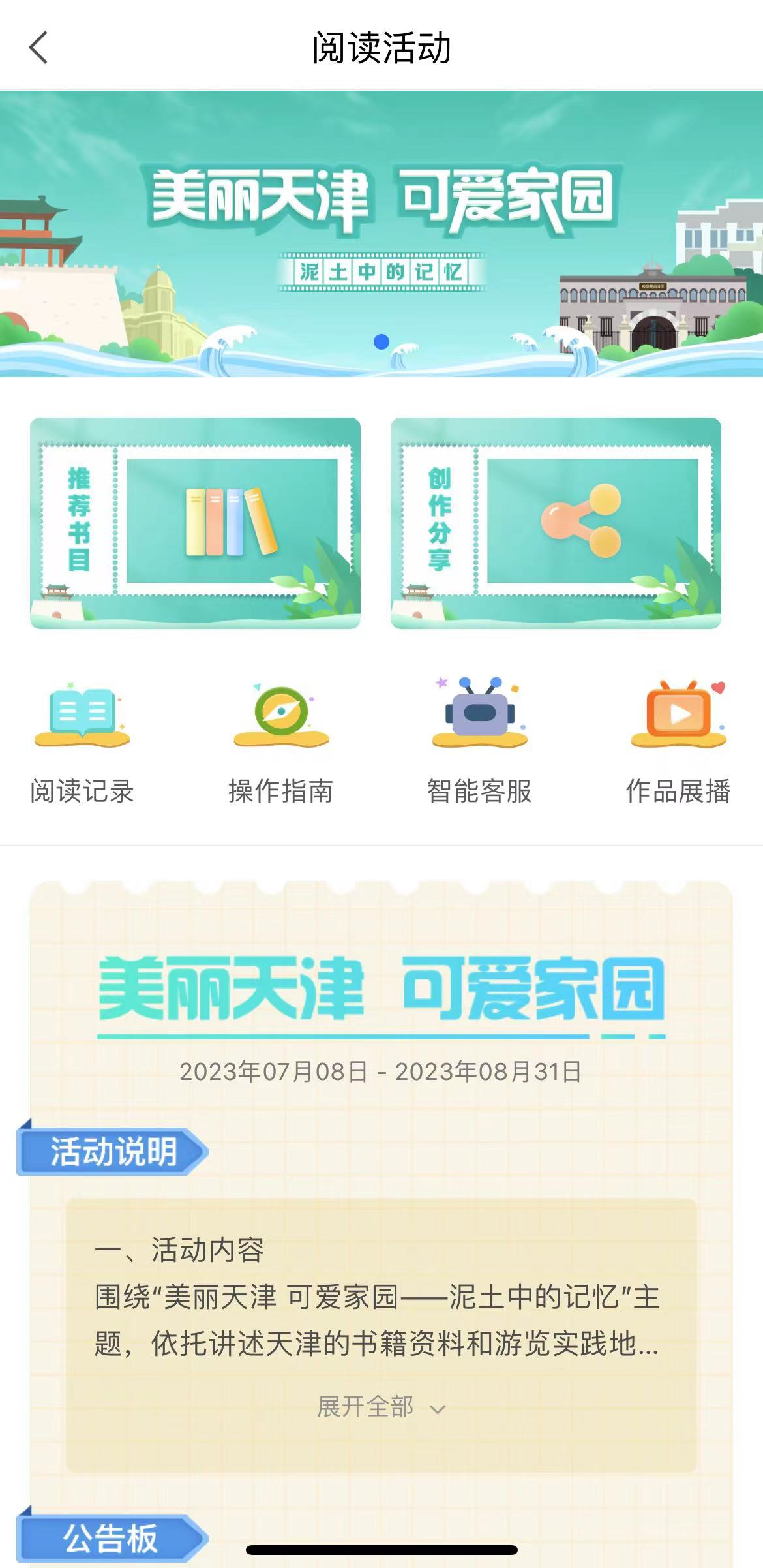The height and width of the screenshot is (1568, 763).
Task: Launch 智能客服 support
Action: [x=479, y=741]
